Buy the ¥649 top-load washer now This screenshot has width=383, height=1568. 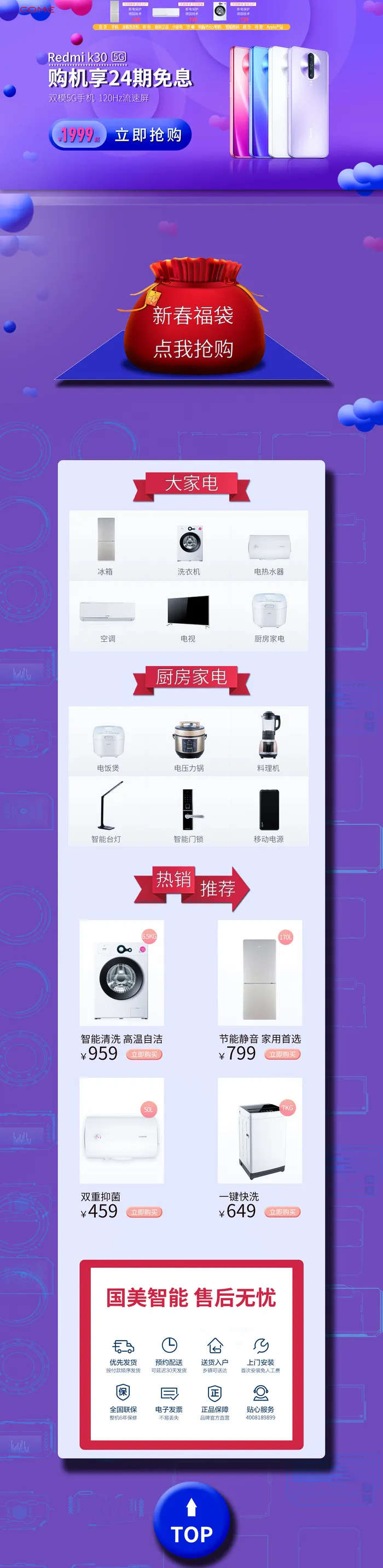pyautogui.click(x=283, y=1212)
